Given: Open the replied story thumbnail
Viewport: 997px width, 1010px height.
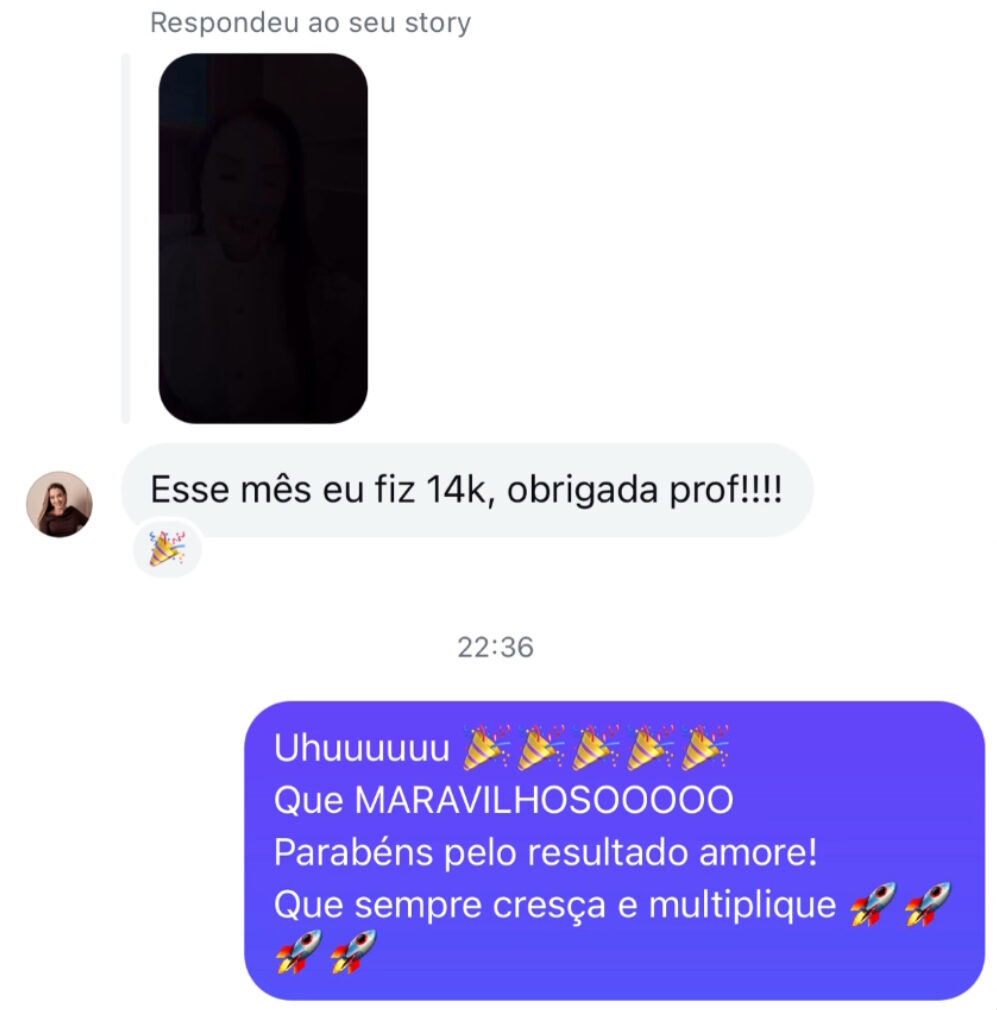Looking at the screenshot, I should 263,238.
